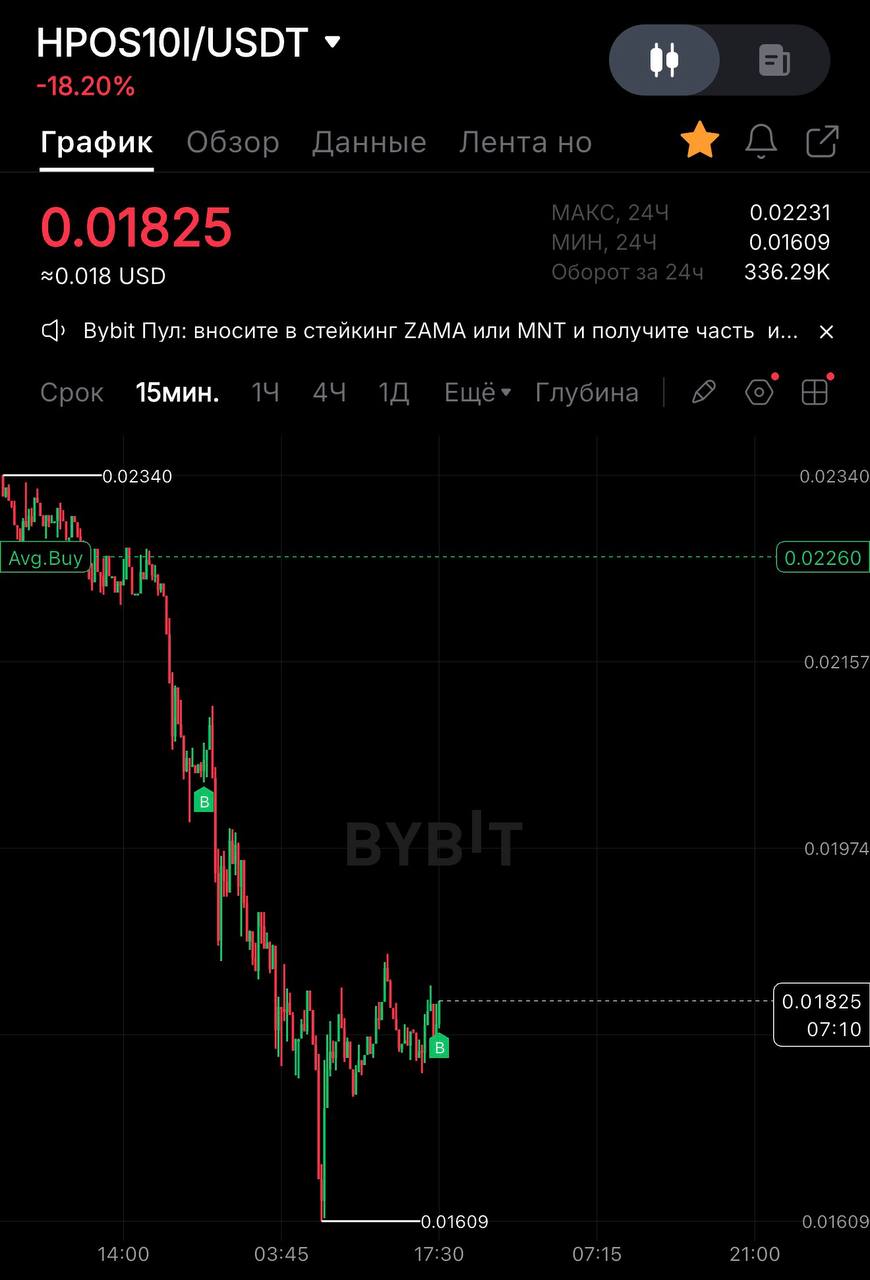Show the Глубина depth chart
Screen dimensions: 870x1280
coord(586,393)
